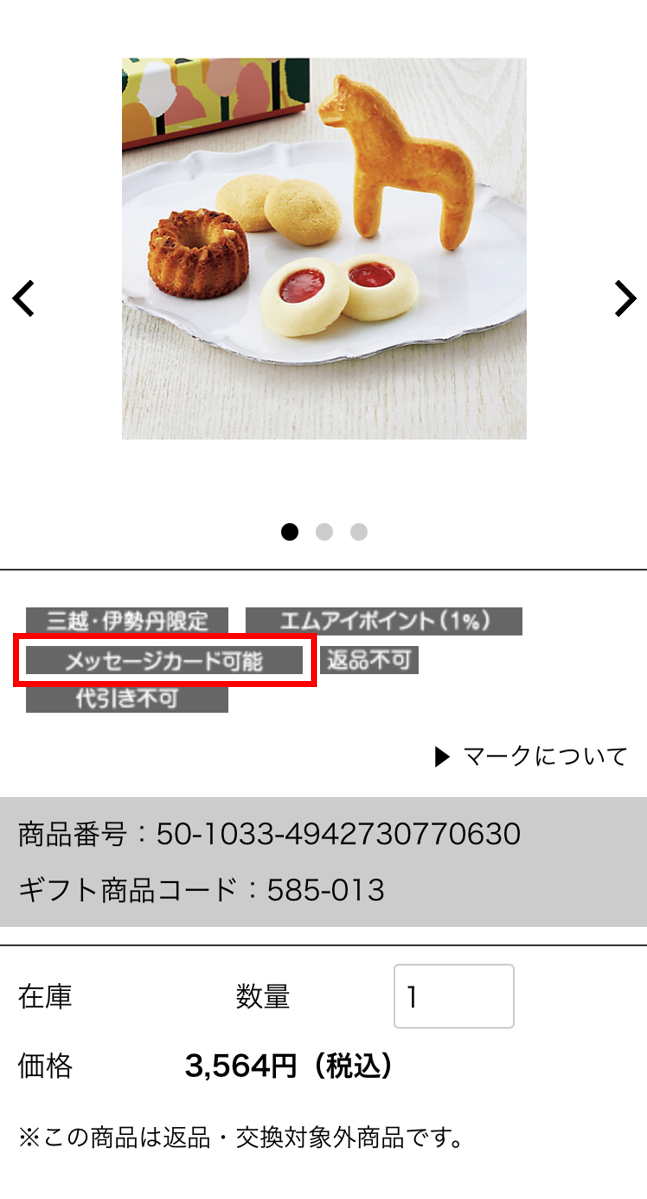647x1199 pixels.
Task: Jump to the third image dot
Action: [359, 532]
